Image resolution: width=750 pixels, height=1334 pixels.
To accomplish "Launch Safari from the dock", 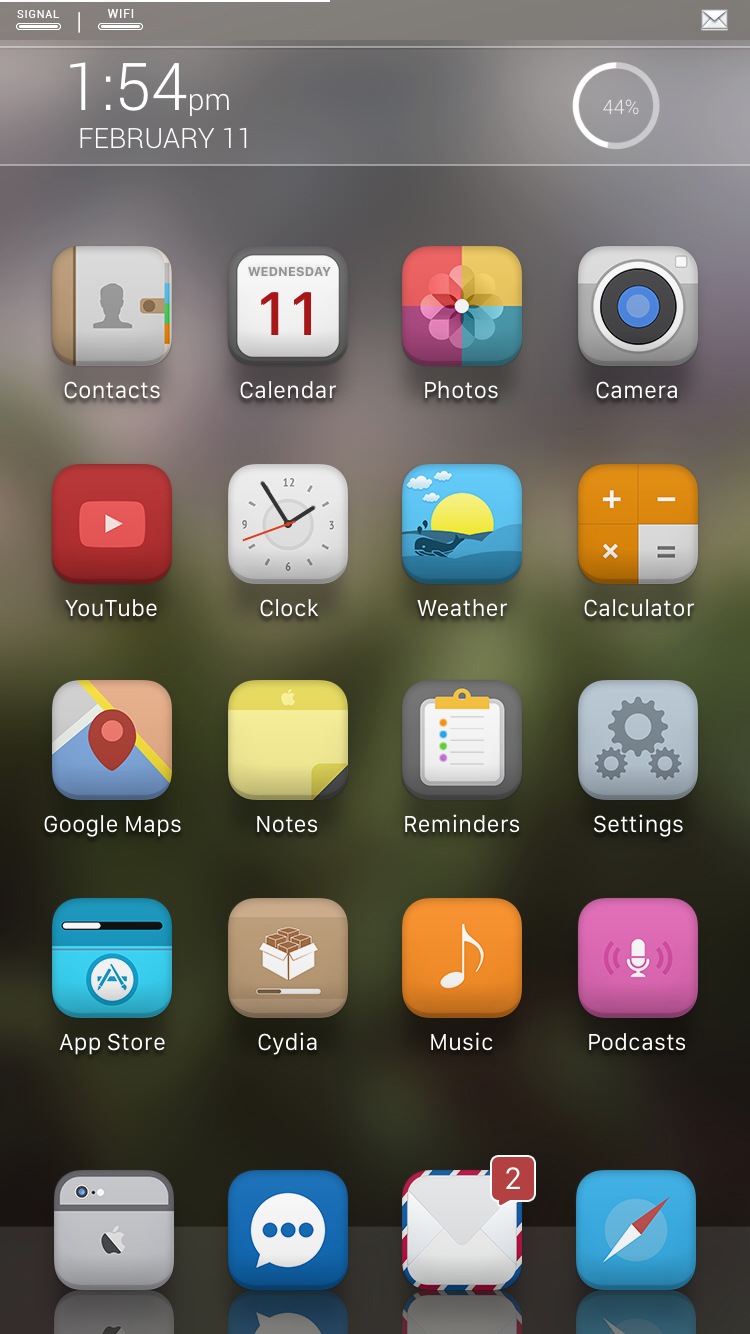I will [636, 1230].
